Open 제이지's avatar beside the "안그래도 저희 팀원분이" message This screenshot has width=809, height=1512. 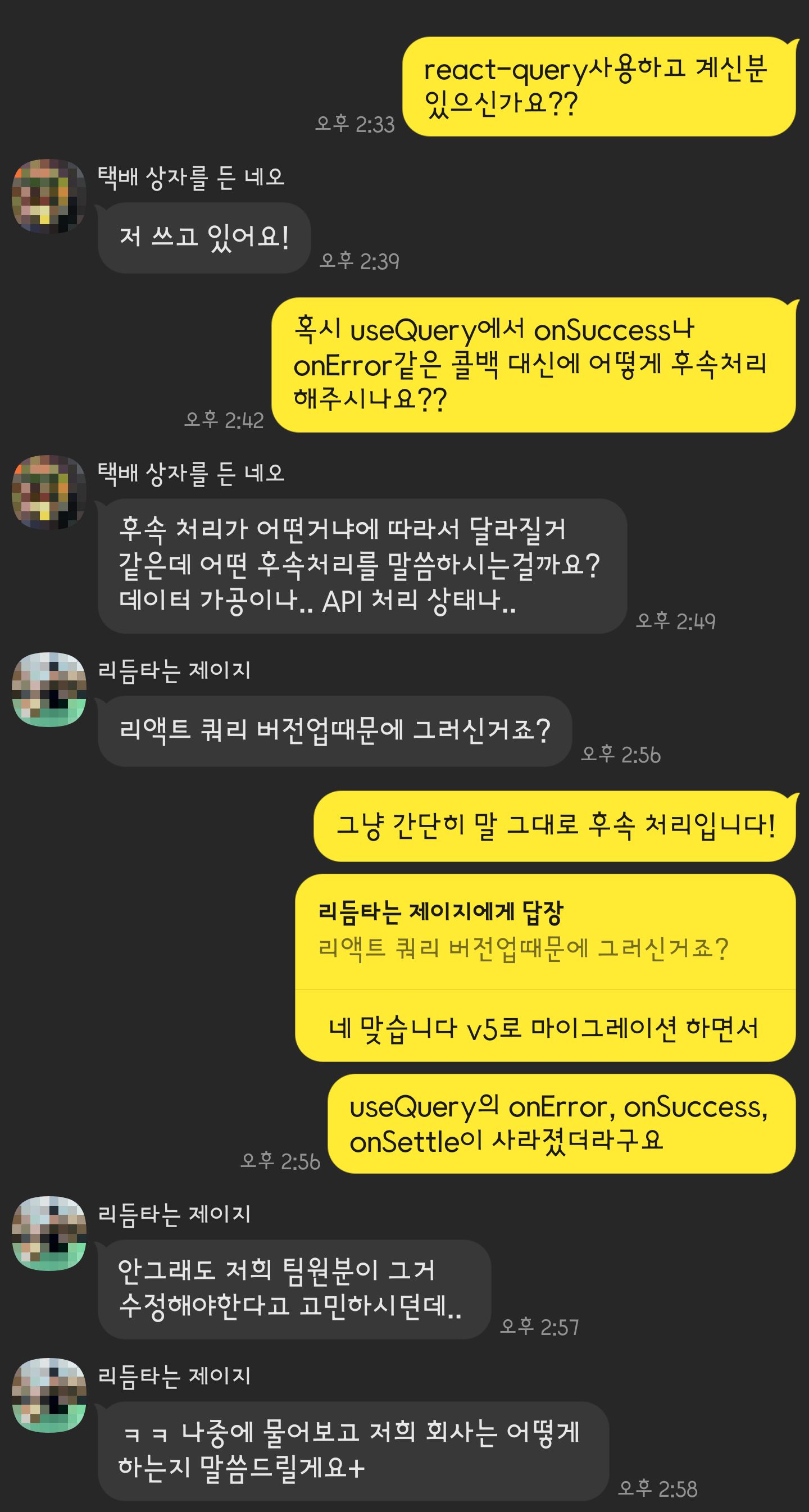pos(49,1233)
